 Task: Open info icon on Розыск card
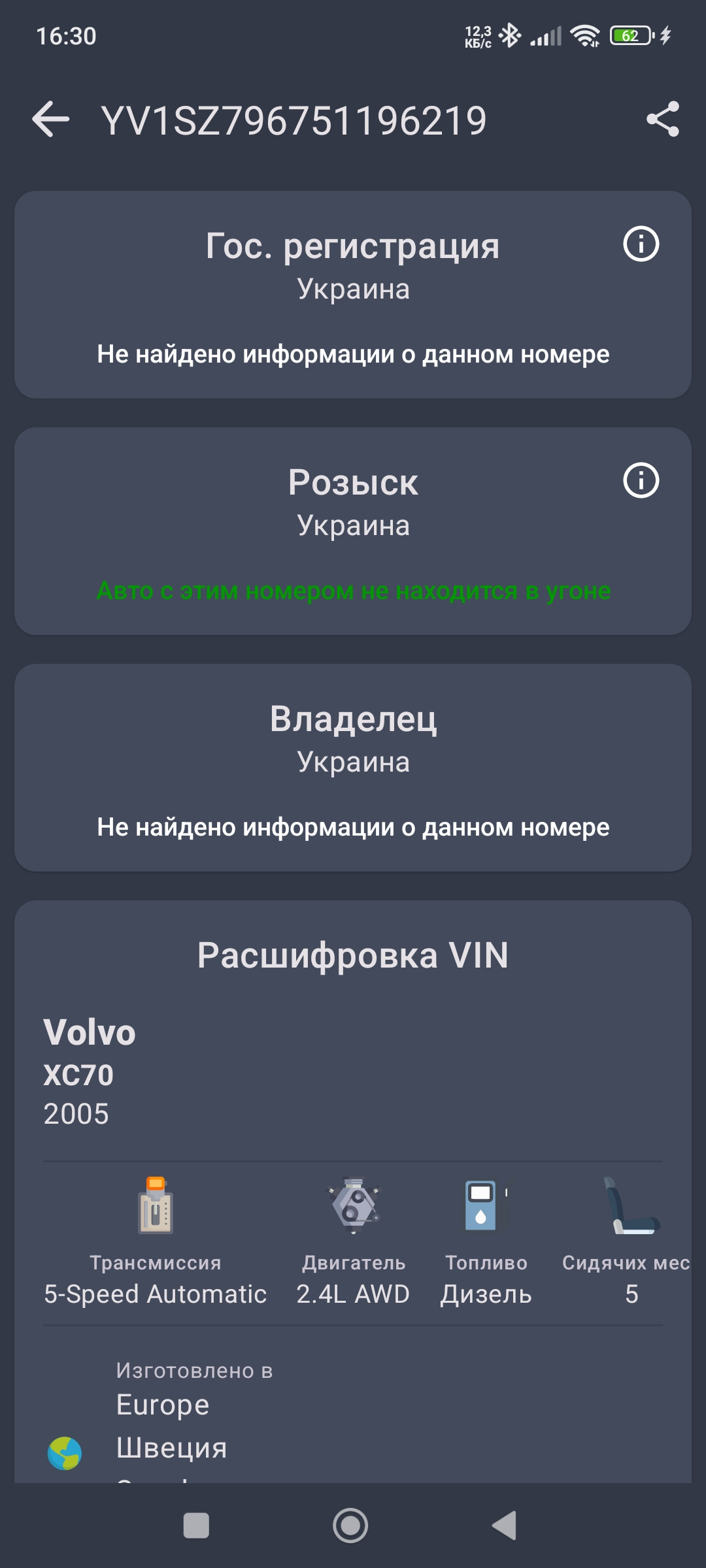(x=641, y=481)
